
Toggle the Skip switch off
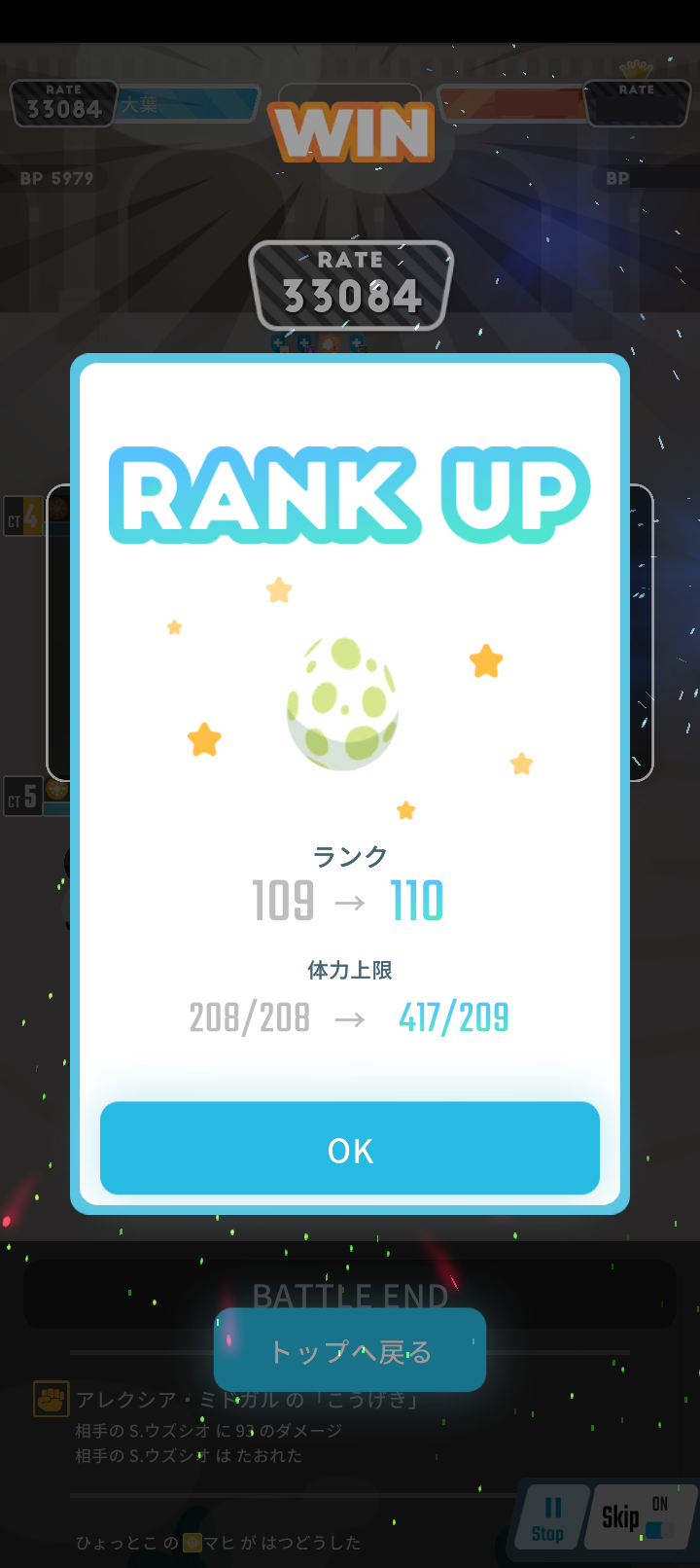(658, 1528)
